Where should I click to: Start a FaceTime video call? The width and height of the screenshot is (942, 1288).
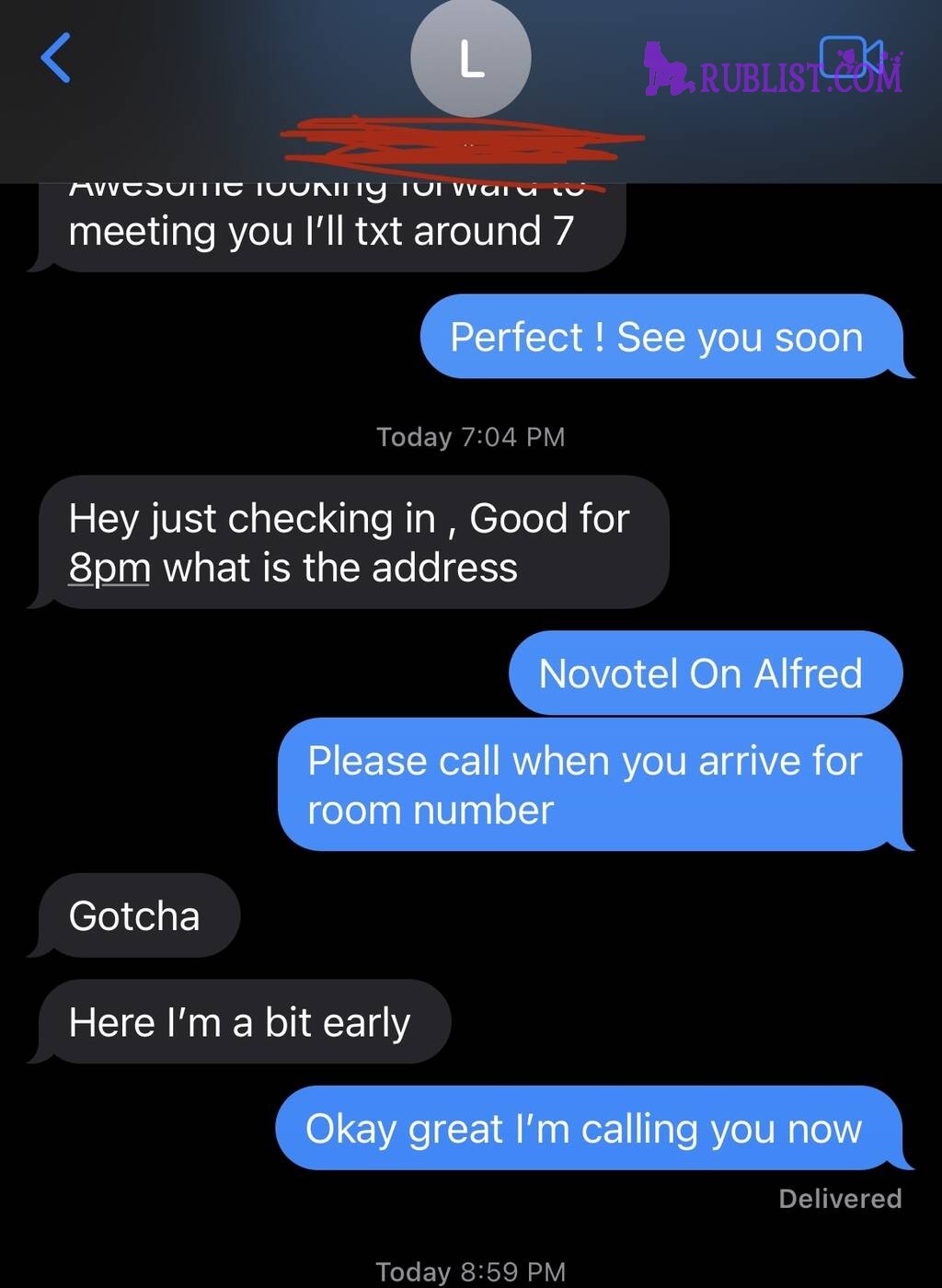click(x=850, y=57)
